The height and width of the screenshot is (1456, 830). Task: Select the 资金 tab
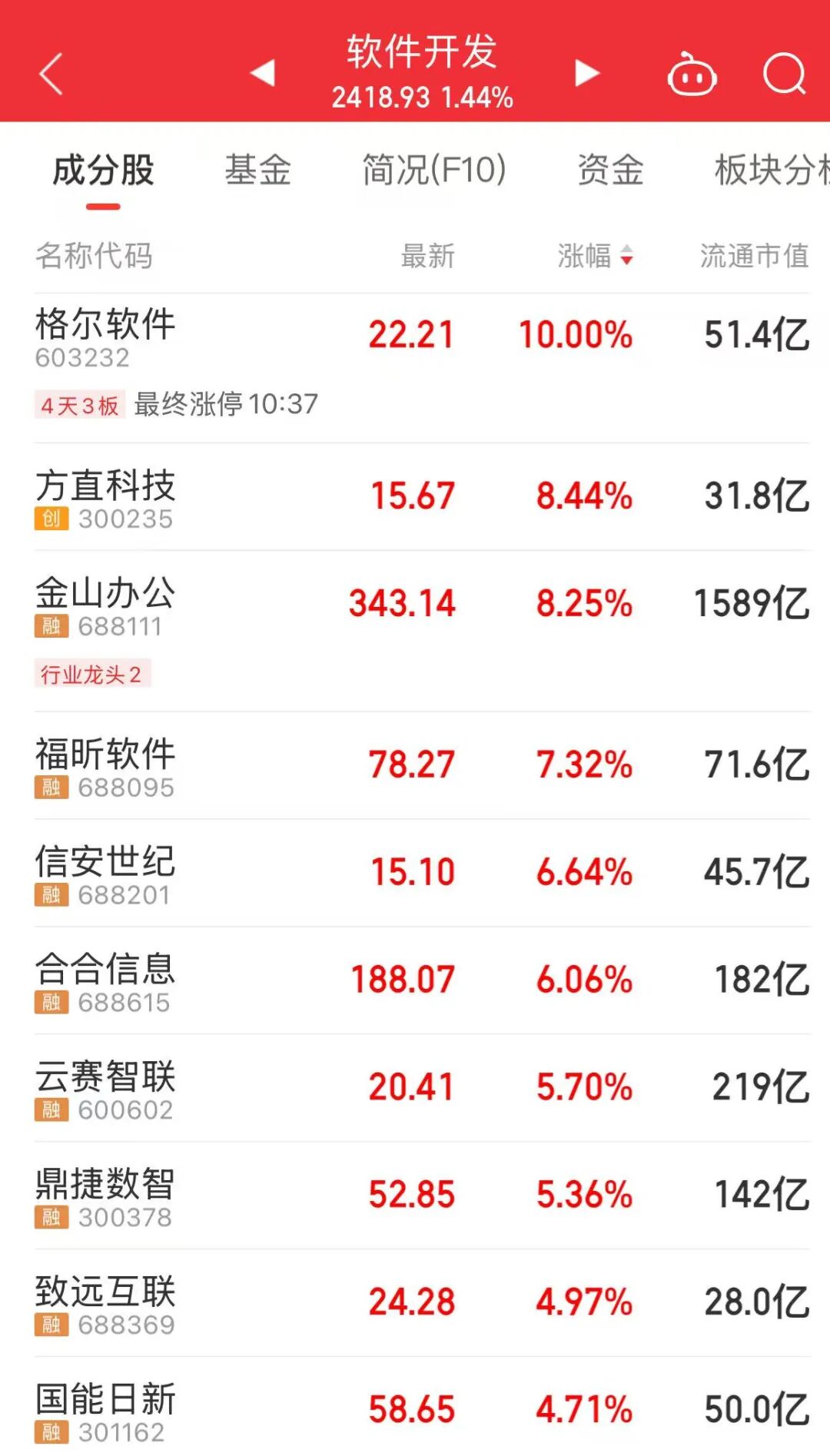click(x=610, y=170)
